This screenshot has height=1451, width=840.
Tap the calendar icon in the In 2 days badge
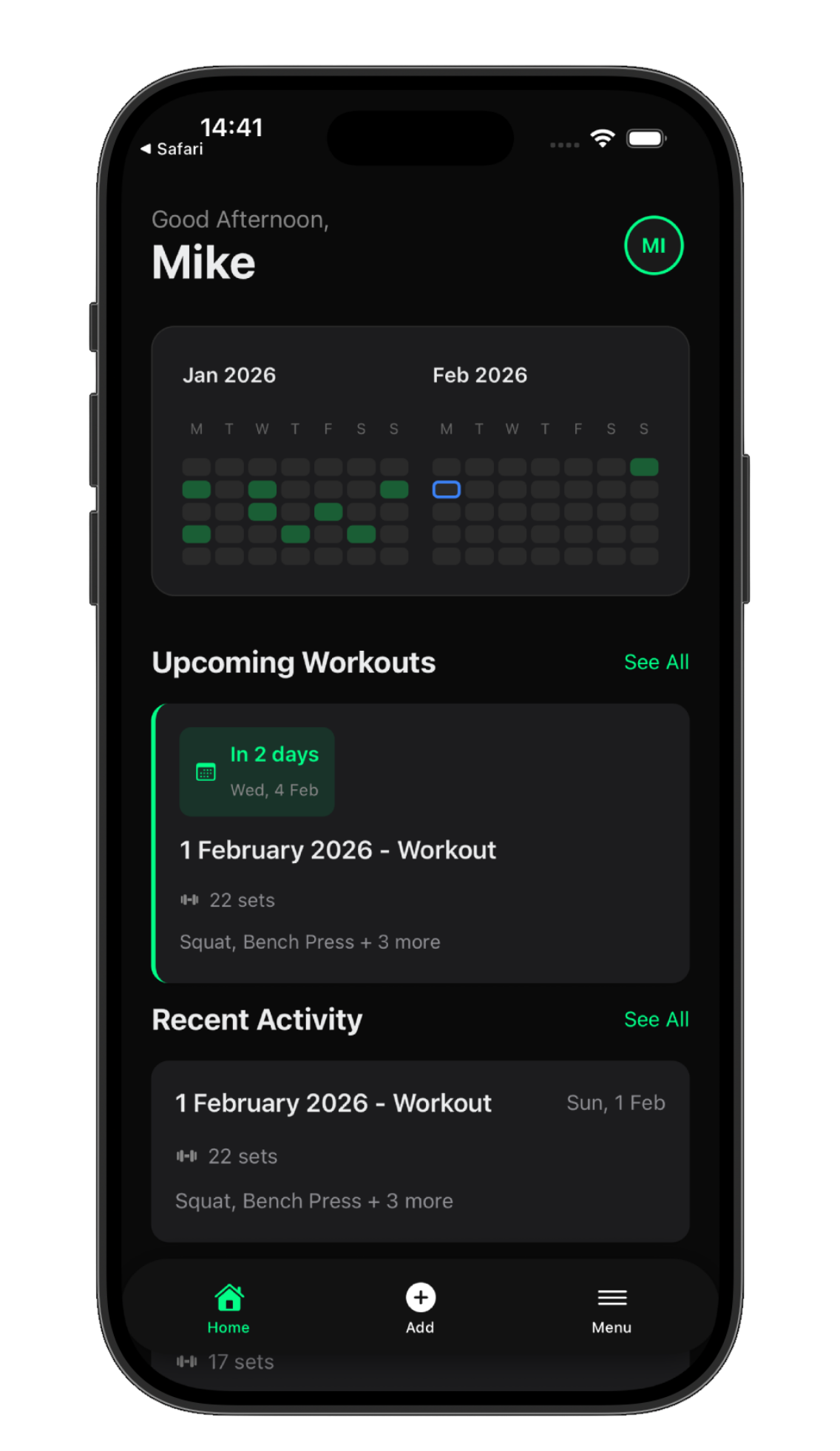point(206,771)
